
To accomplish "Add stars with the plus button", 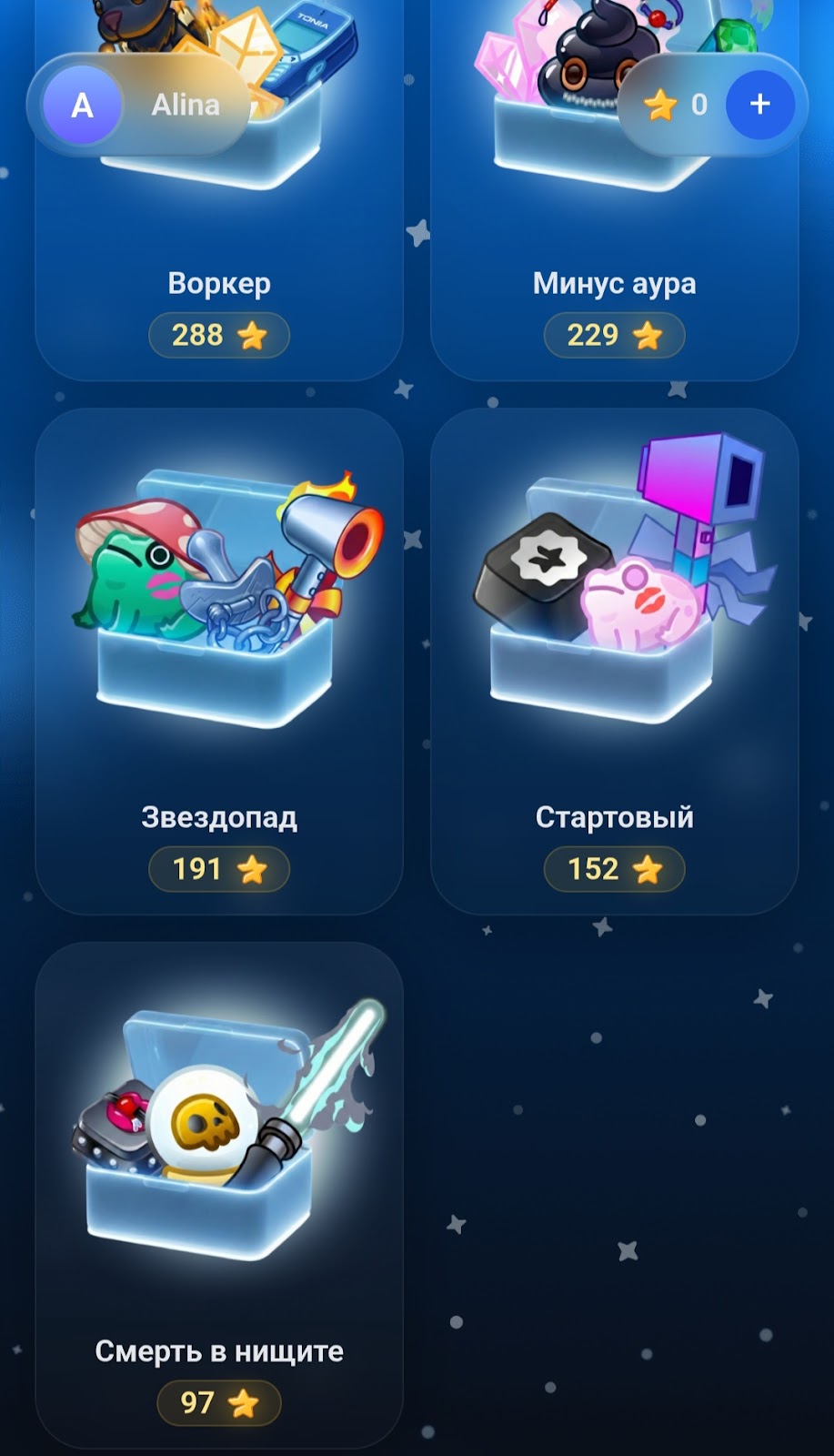I will point(759,105).
